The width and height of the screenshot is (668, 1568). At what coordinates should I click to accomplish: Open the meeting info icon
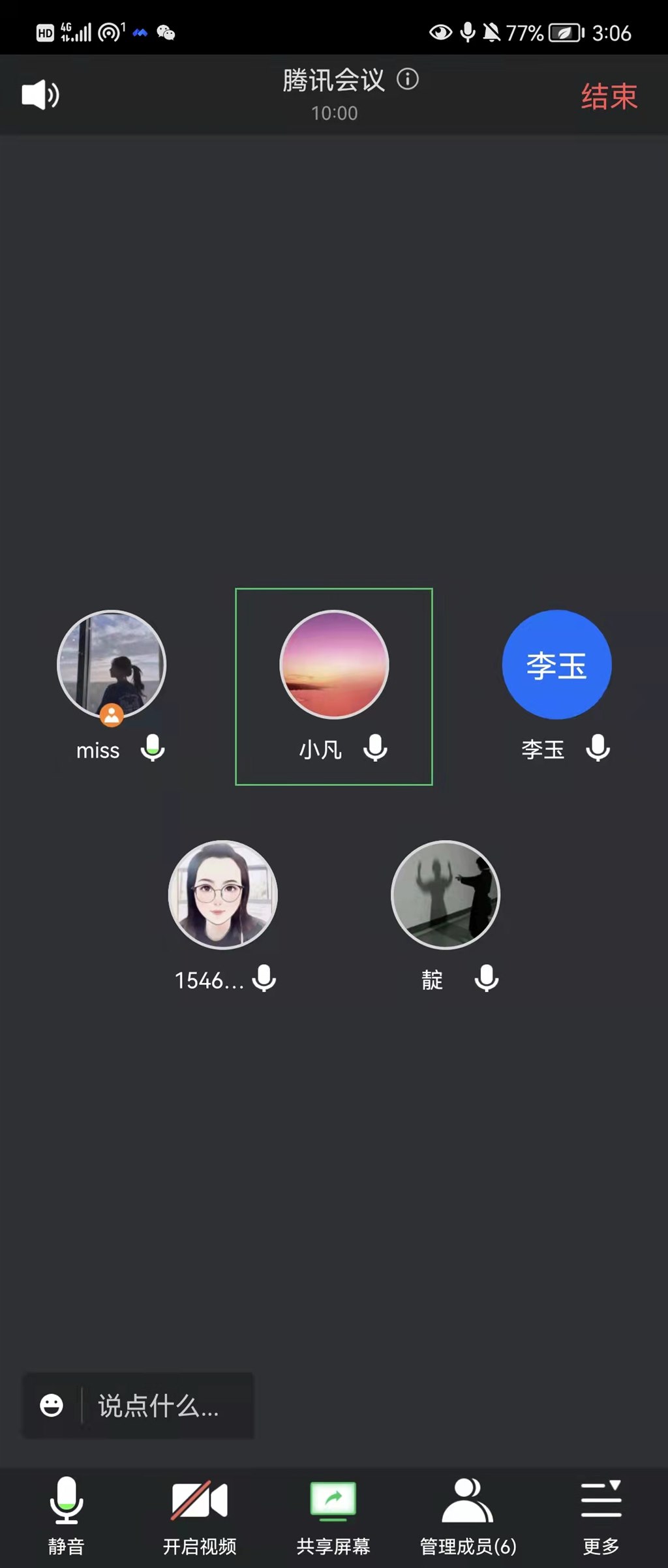408,80
